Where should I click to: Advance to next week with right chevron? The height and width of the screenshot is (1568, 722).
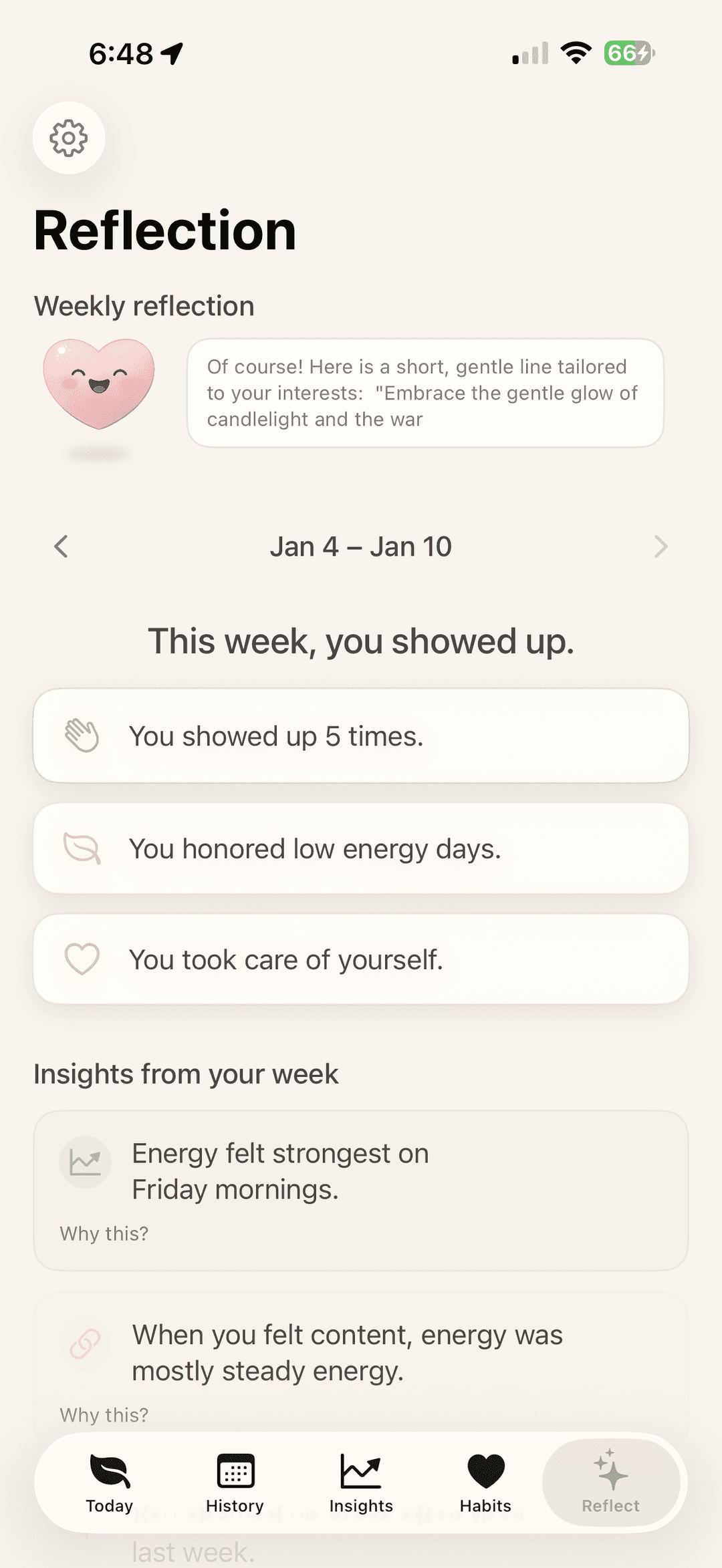(661, 546)
